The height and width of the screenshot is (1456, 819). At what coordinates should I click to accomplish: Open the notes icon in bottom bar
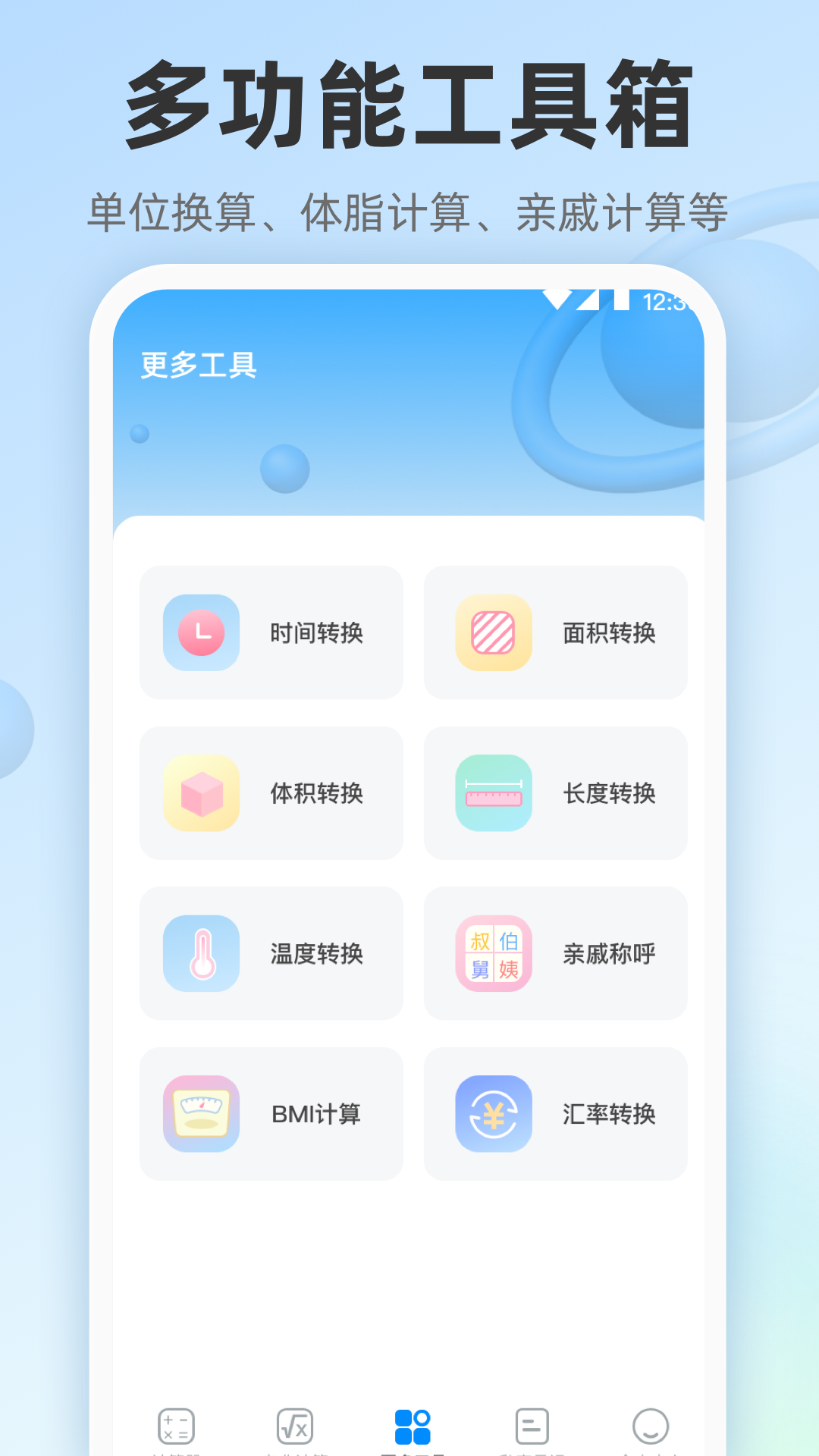click(x=531, y=1426)
